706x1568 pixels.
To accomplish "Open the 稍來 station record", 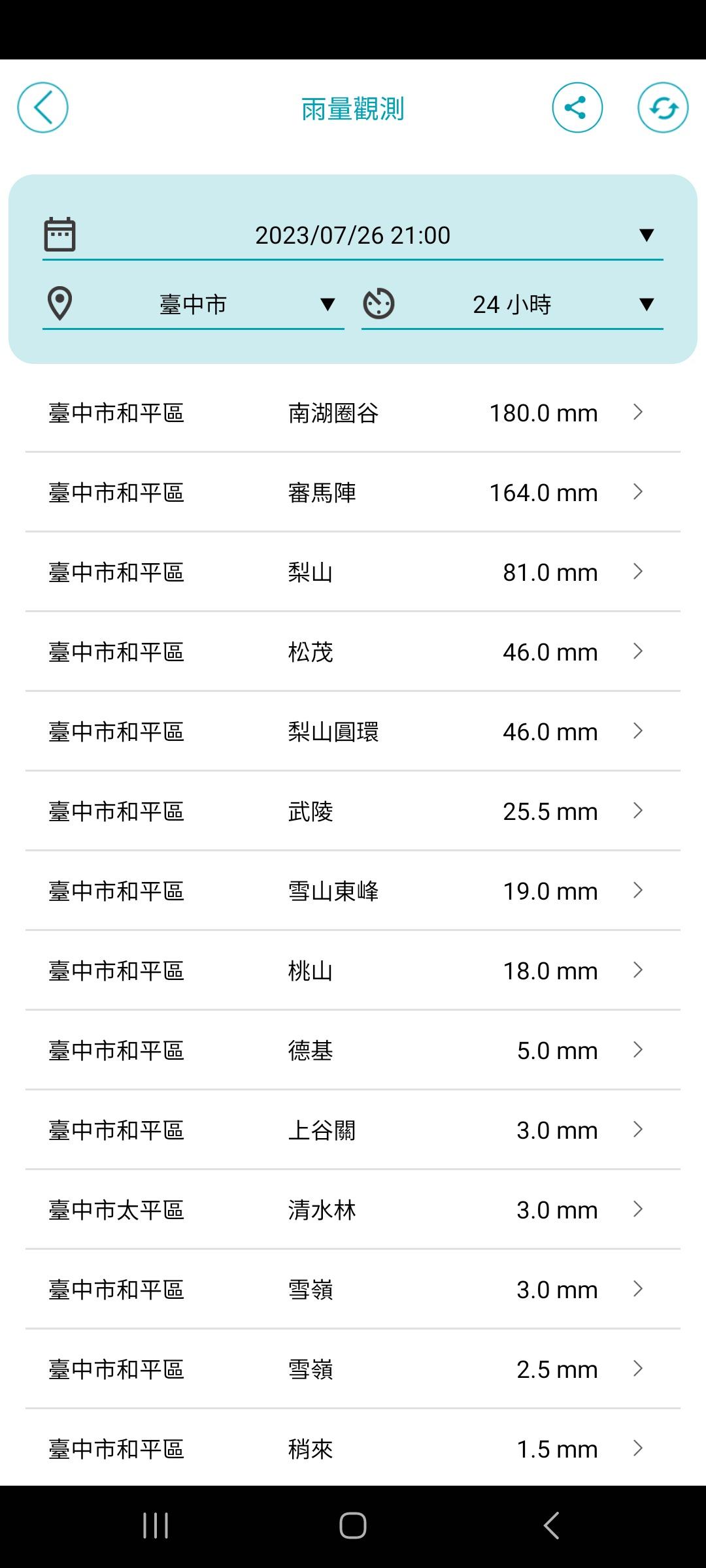I will 353,1449.
